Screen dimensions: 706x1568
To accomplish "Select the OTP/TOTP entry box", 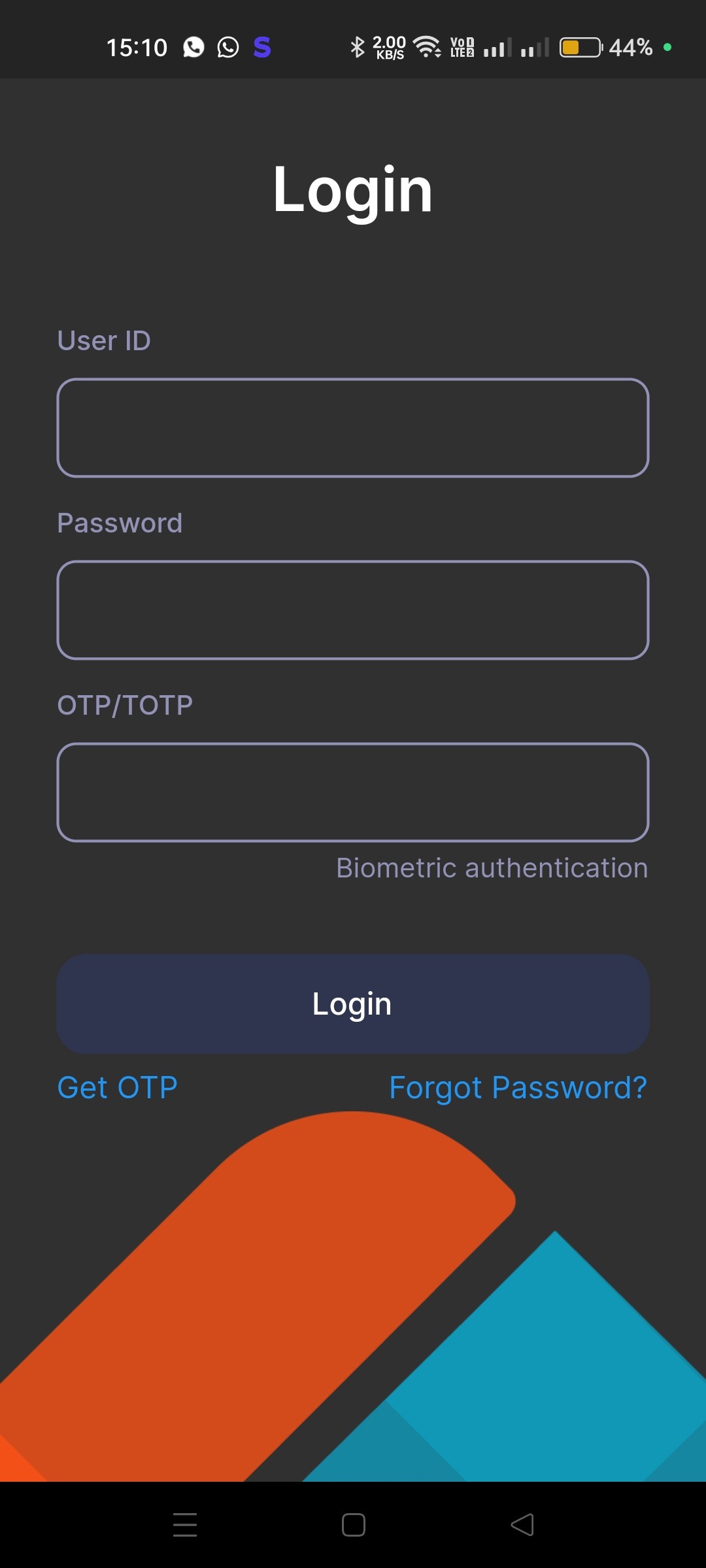I will [353, 792].
